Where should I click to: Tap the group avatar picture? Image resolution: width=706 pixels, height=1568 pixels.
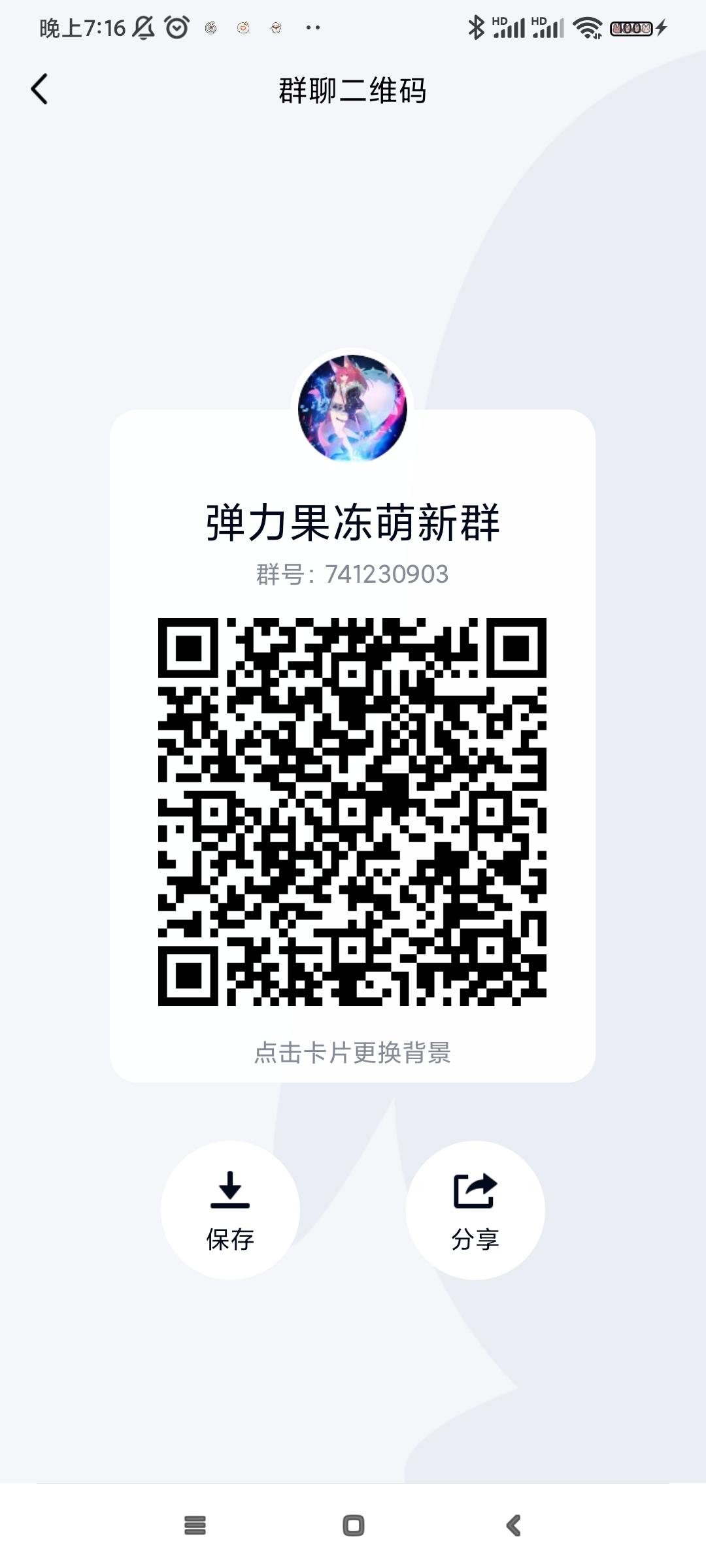coord(353,406)
